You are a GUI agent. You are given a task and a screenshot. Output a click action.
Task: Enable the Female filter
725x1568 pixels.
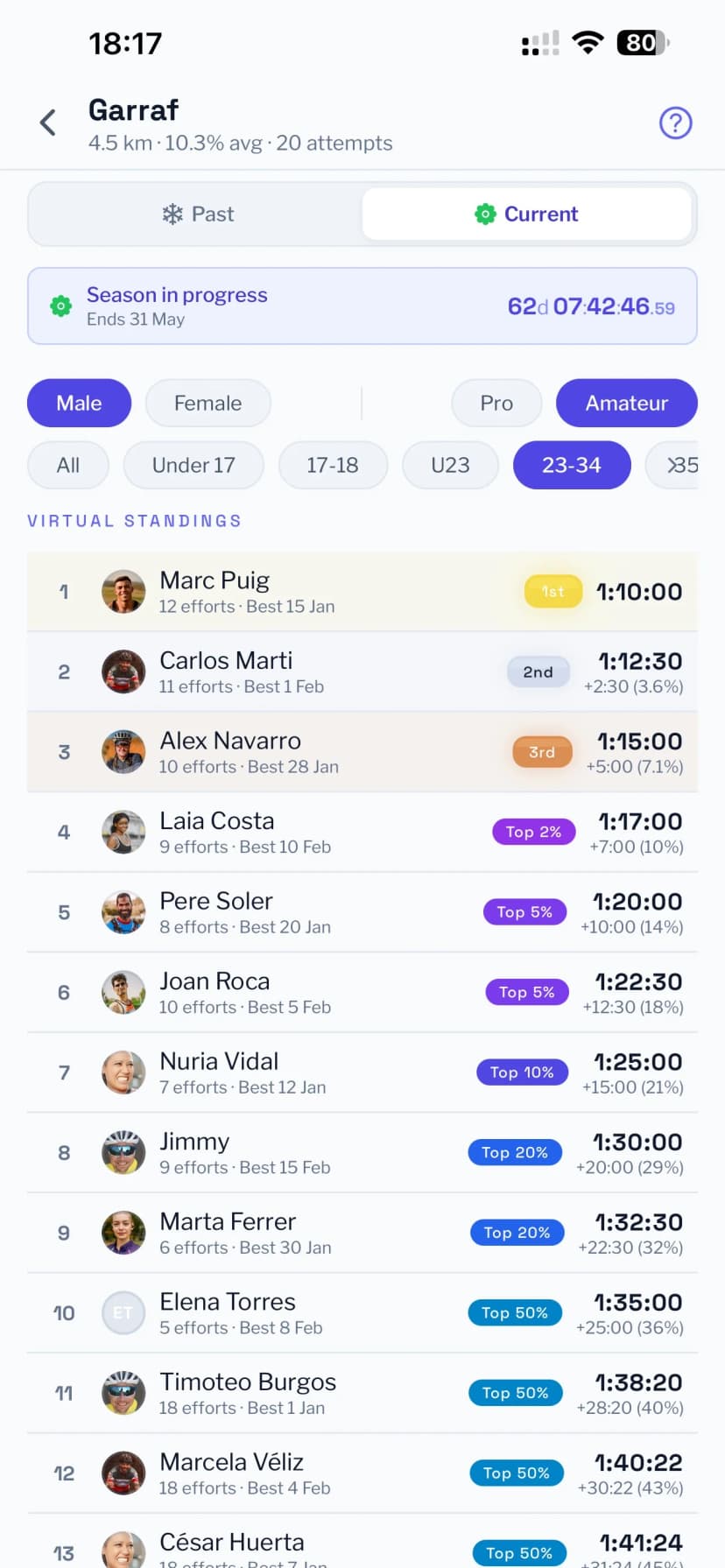(208, 403)
